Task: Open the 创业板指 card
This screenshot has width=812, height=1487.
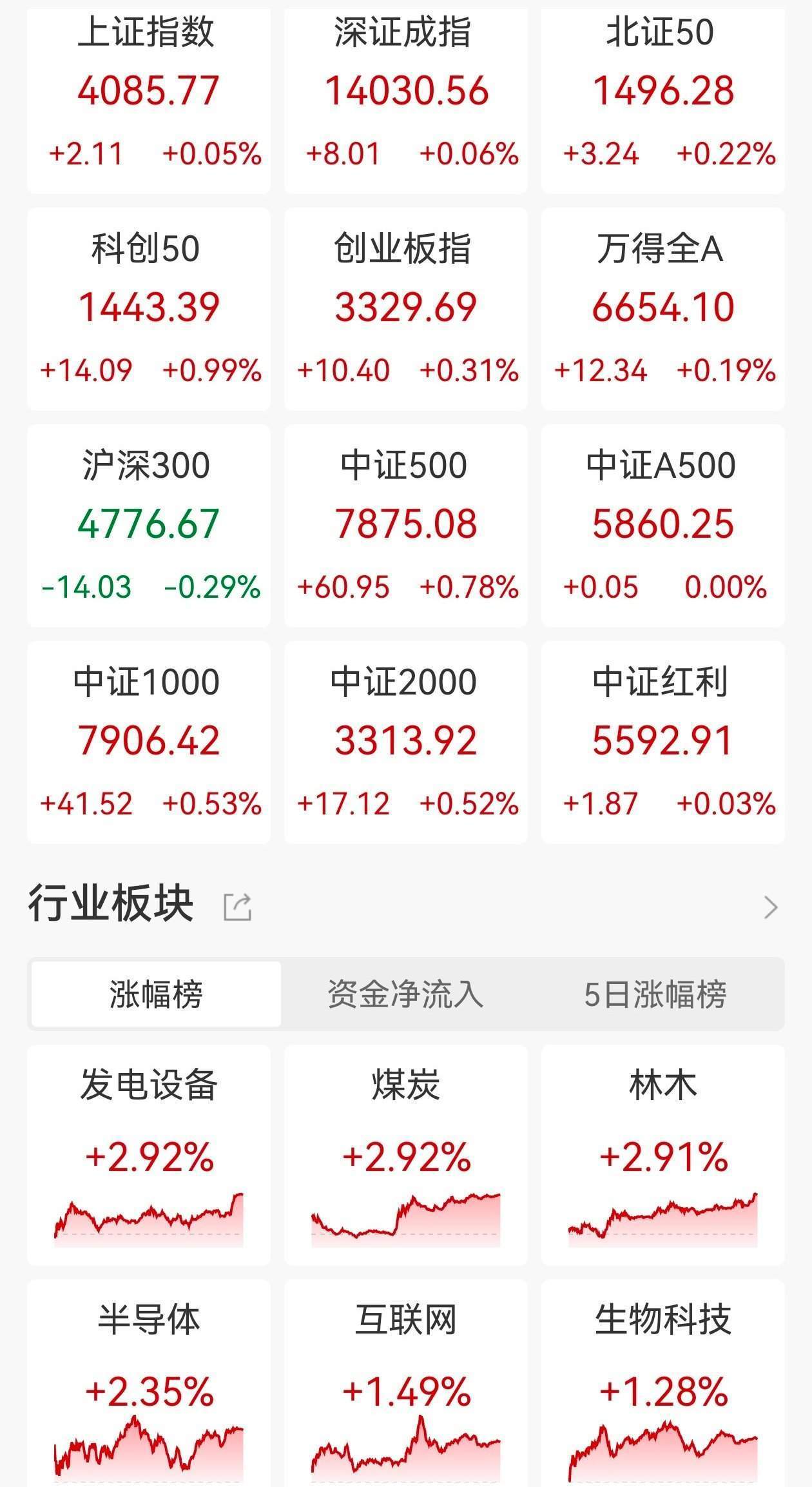Action: 405,310
